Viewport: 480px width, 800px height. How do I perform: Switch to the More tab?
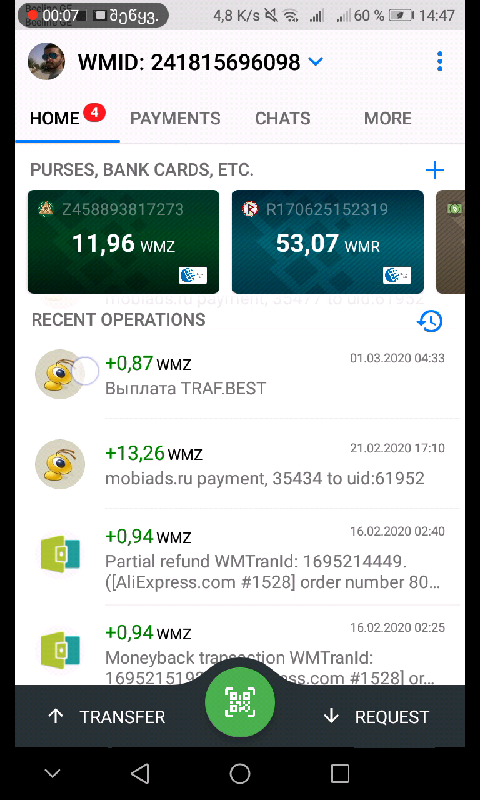[x=388, y=118]
